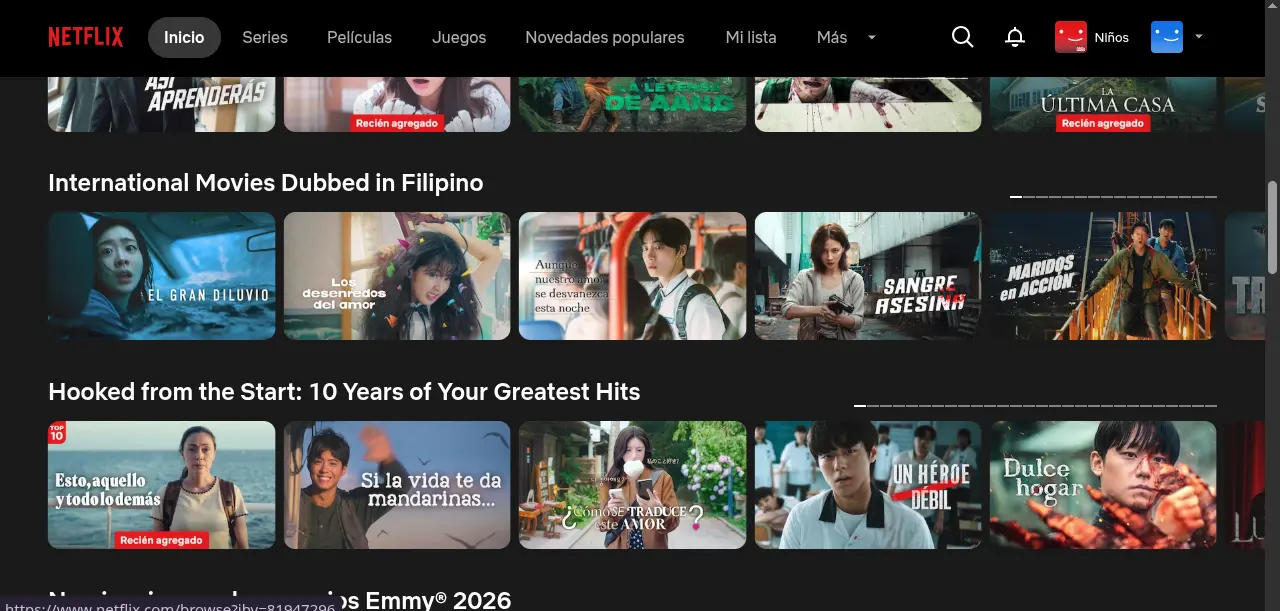This screenshot has height=611, width=1280.
Task: Expand the Más dropdown
Action: [x=846, y=37]
